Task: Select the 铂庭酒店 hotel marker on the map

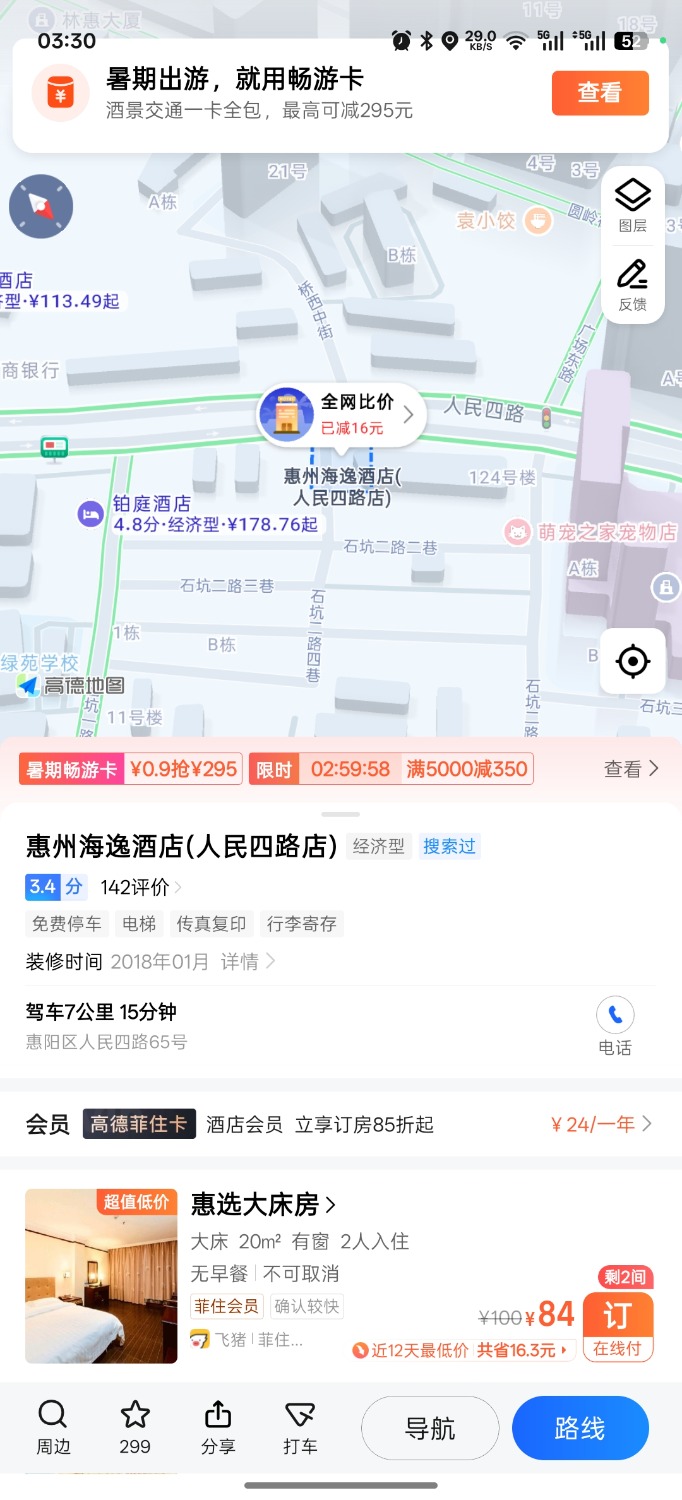Action: pyautogui.click(x=91, y=514)
